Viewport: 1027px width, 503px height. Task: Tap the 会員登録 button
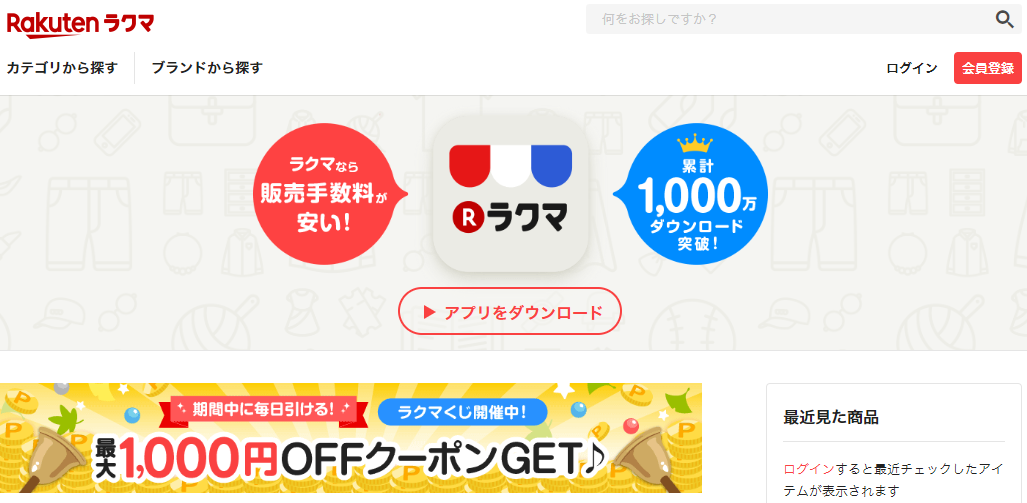987,68
